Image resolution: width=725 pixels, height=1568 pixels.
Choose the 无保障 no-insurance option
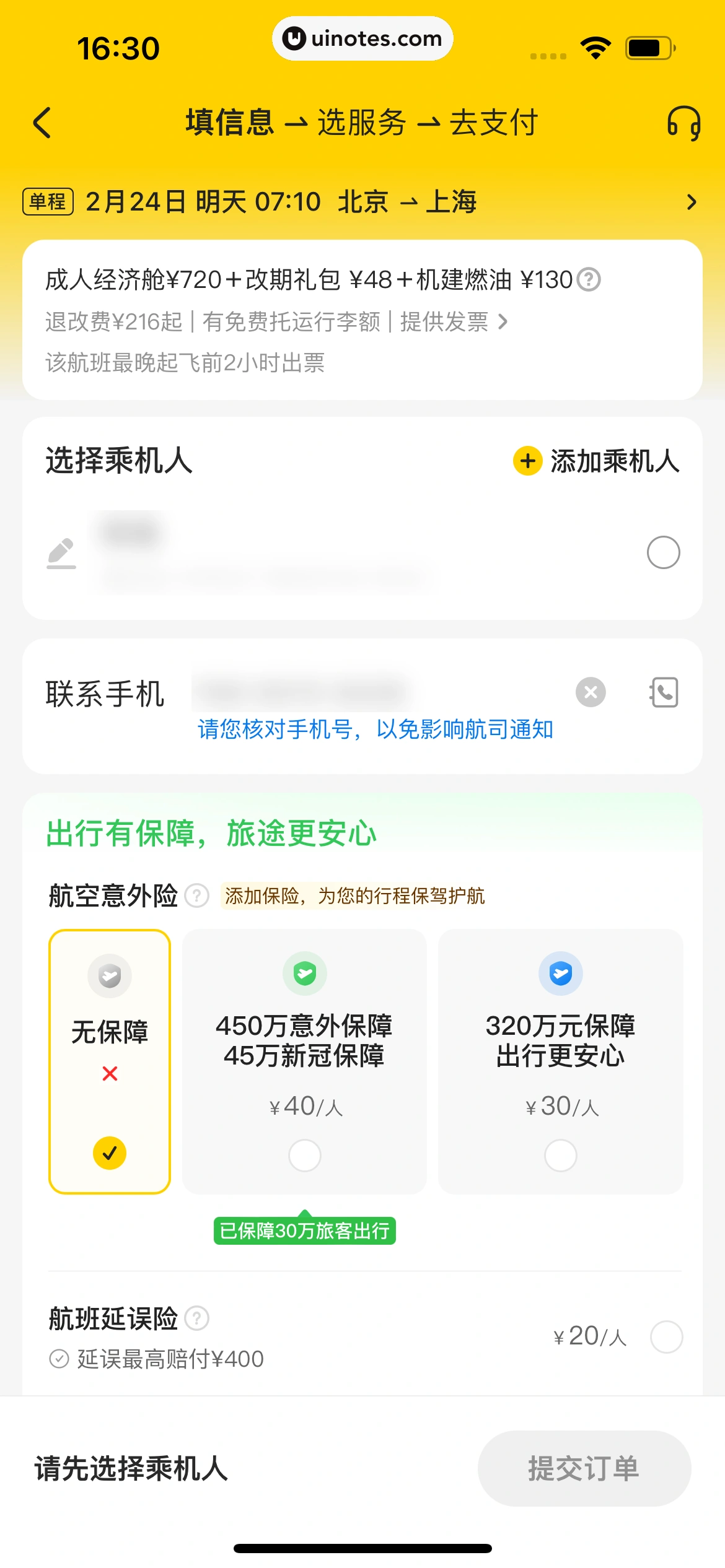click(x=110, y=1061)
